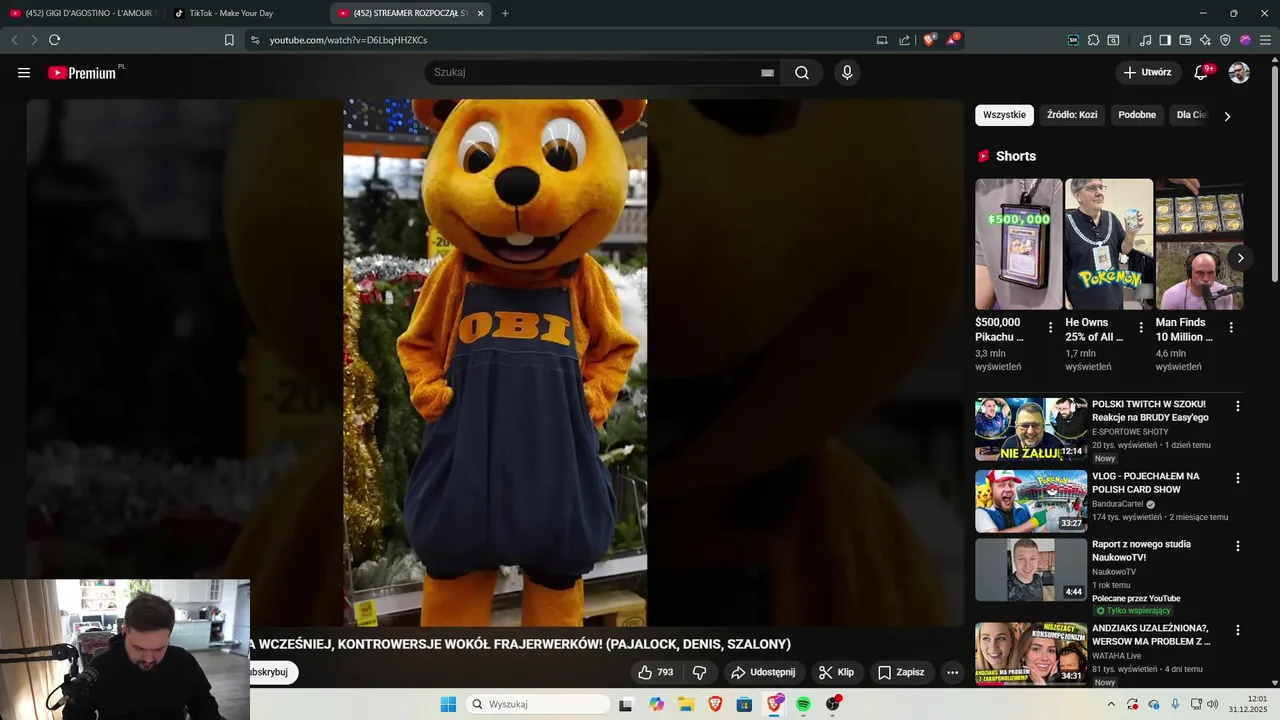Reload the page in the browser
Image resolution: width=1280 pixels, height=720 pixels.
pos(54,40)
